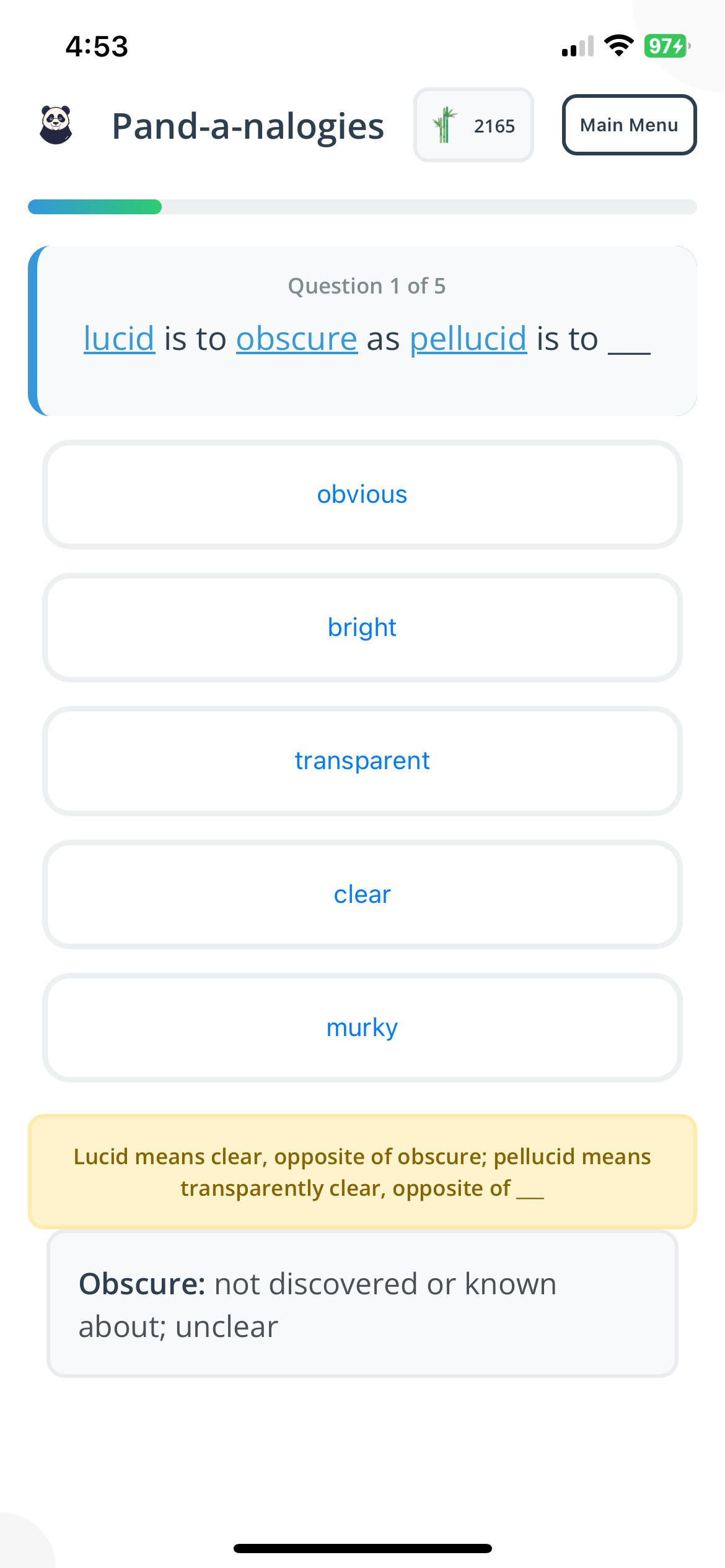Tap the Obscure definition box
The height and width of the screenshot is (1568, 725).
[x=362, y=1304]
